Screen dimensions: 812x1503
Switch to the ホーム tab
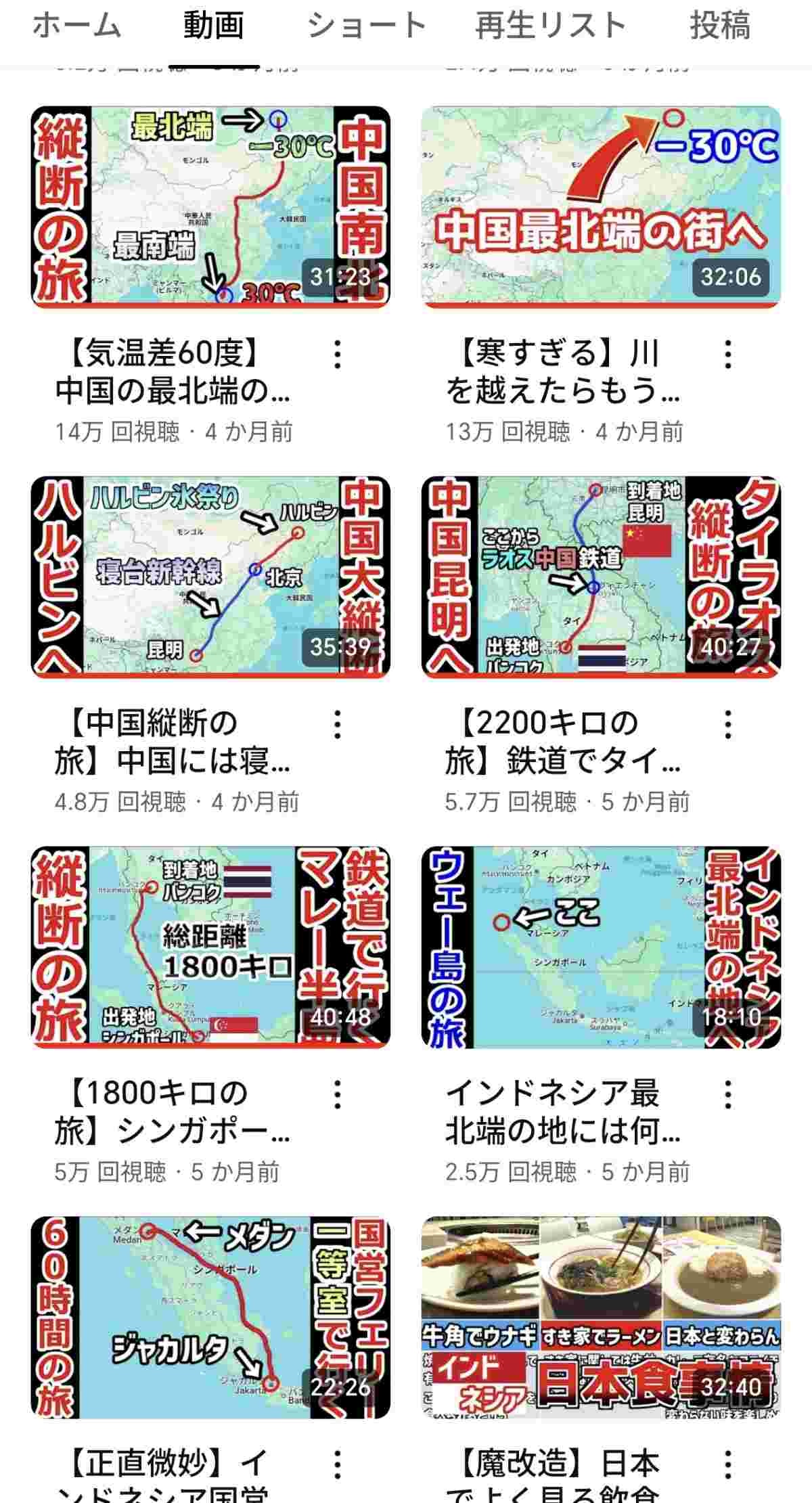[x=76, y=27]
